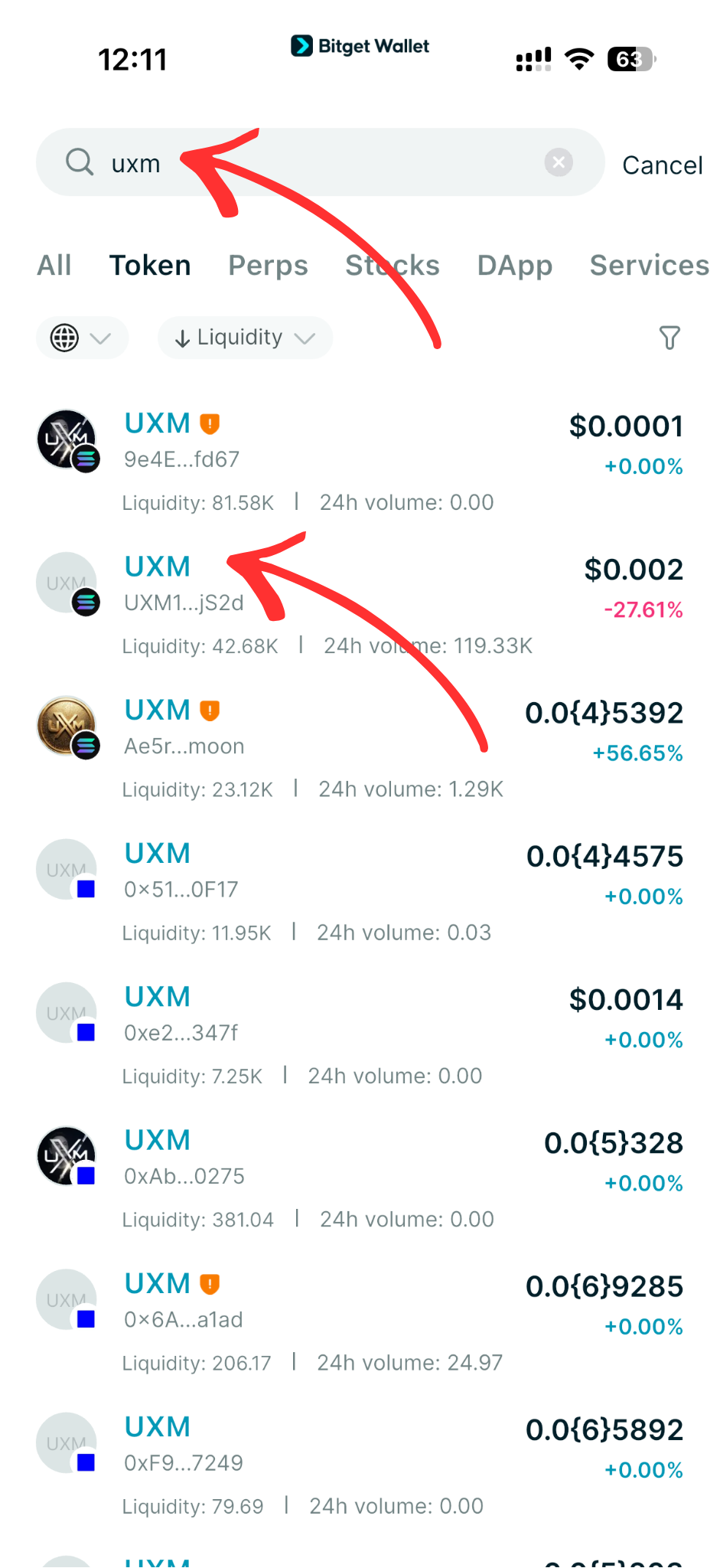Tap the search magnifier icon
Viewport: 720px width, 1568px height.
[x=80, y=162]
